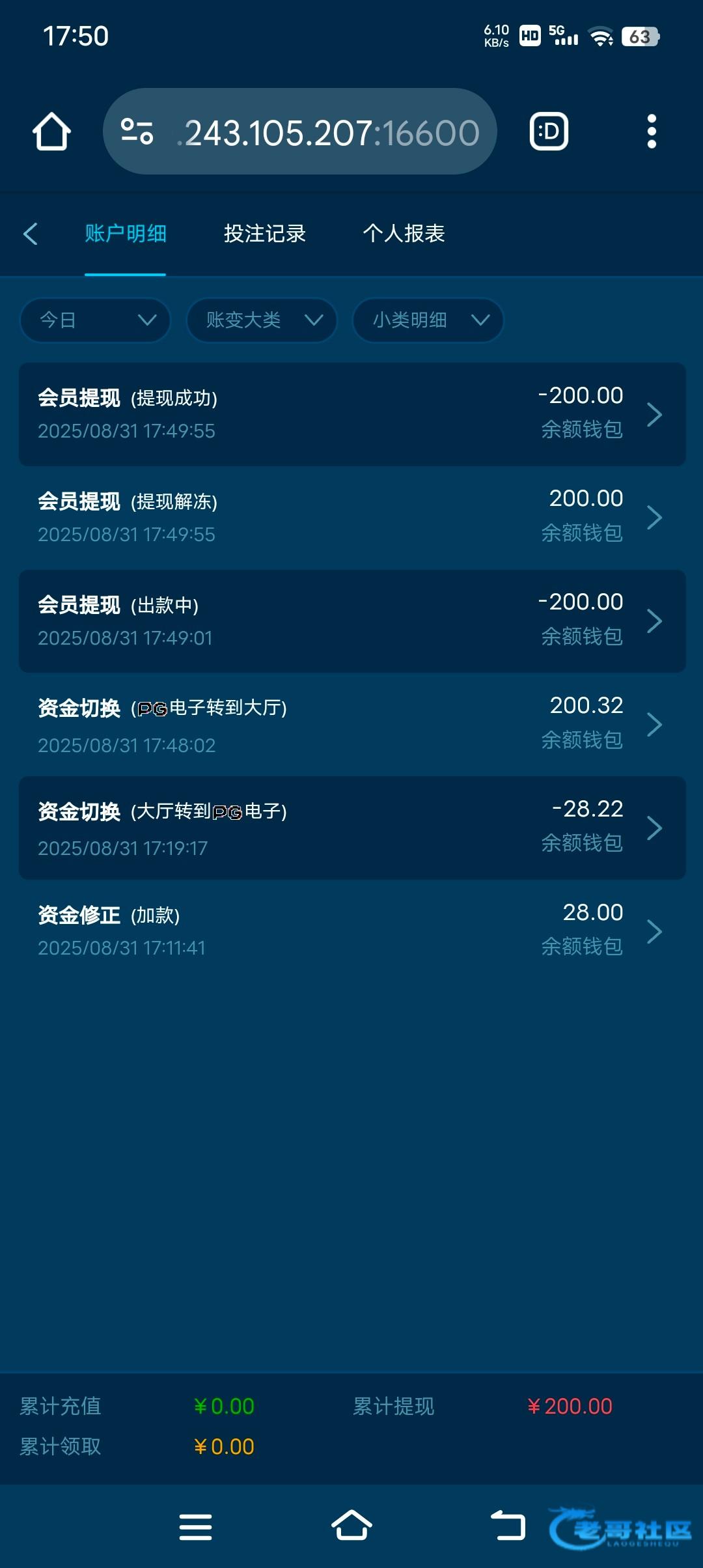
Task: Tap the system back button
Action: click(x=508, y=1526)
